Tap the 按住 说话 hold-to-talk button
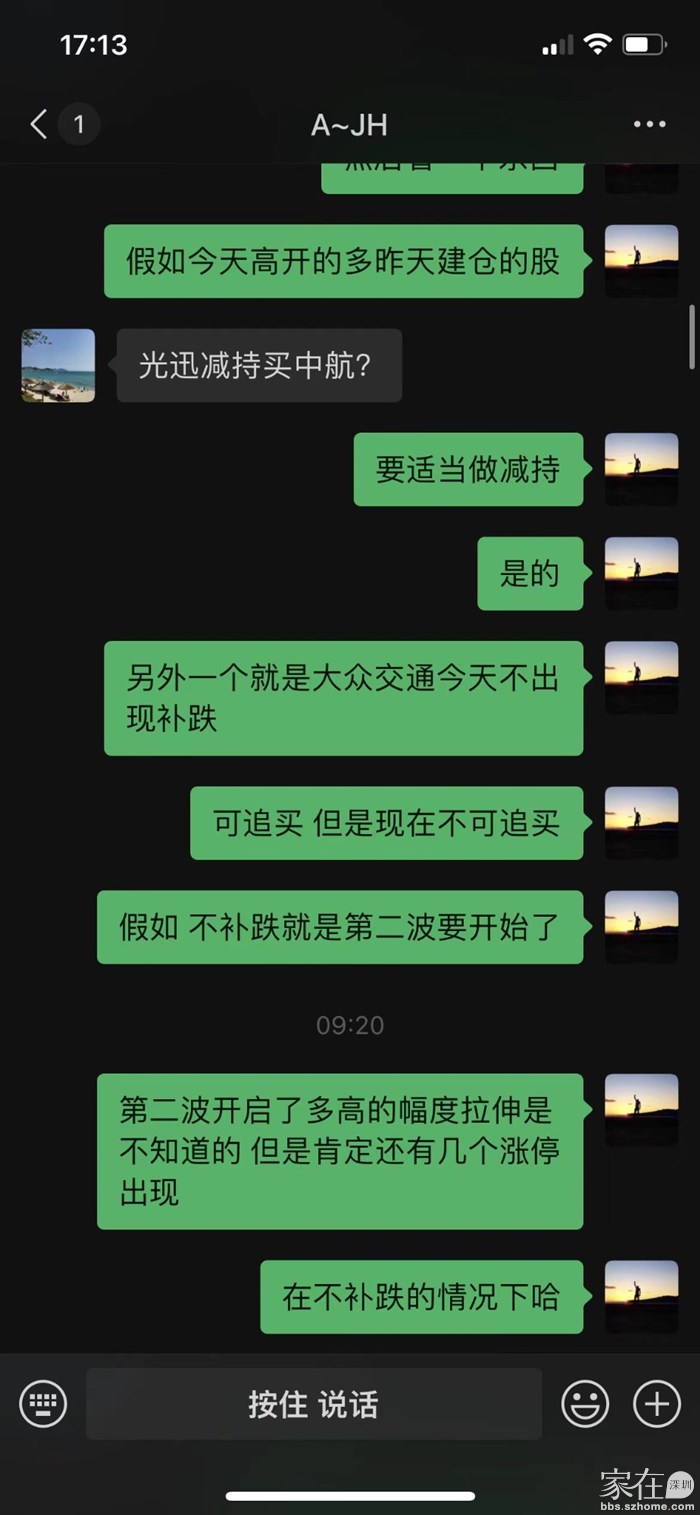This screenshot has height=1515, width=700. (313, 1404)
